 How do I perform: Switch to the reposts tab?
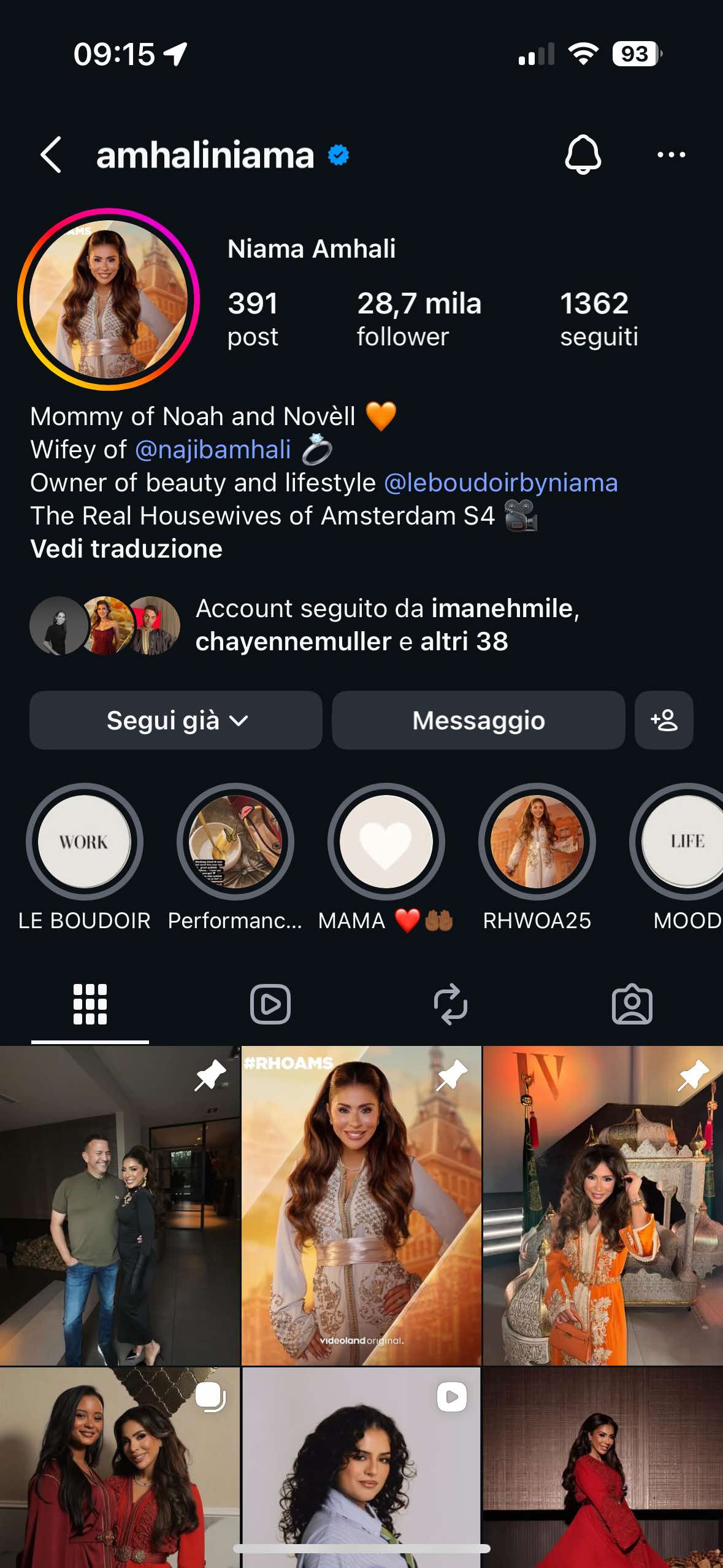[451, 1004]
